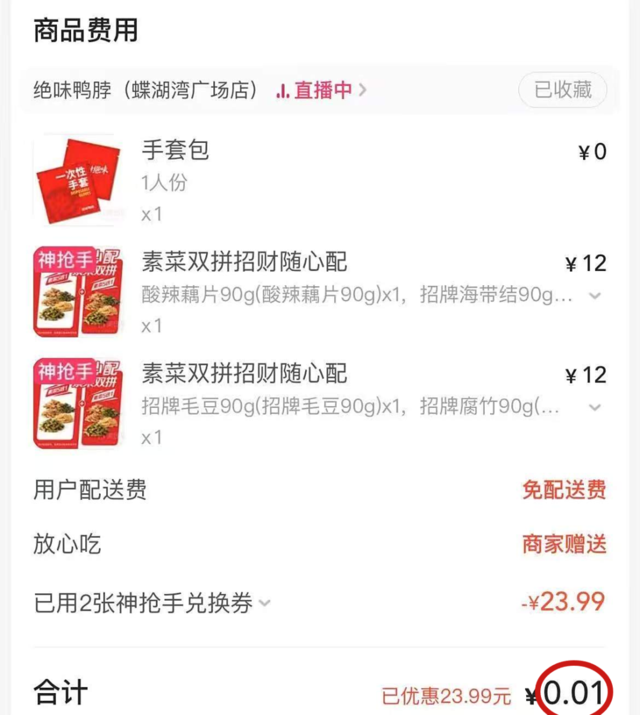Expand details of 酸辣藕片 combo item
Viewport: 640px width, 715px height.
coord(595,296)
